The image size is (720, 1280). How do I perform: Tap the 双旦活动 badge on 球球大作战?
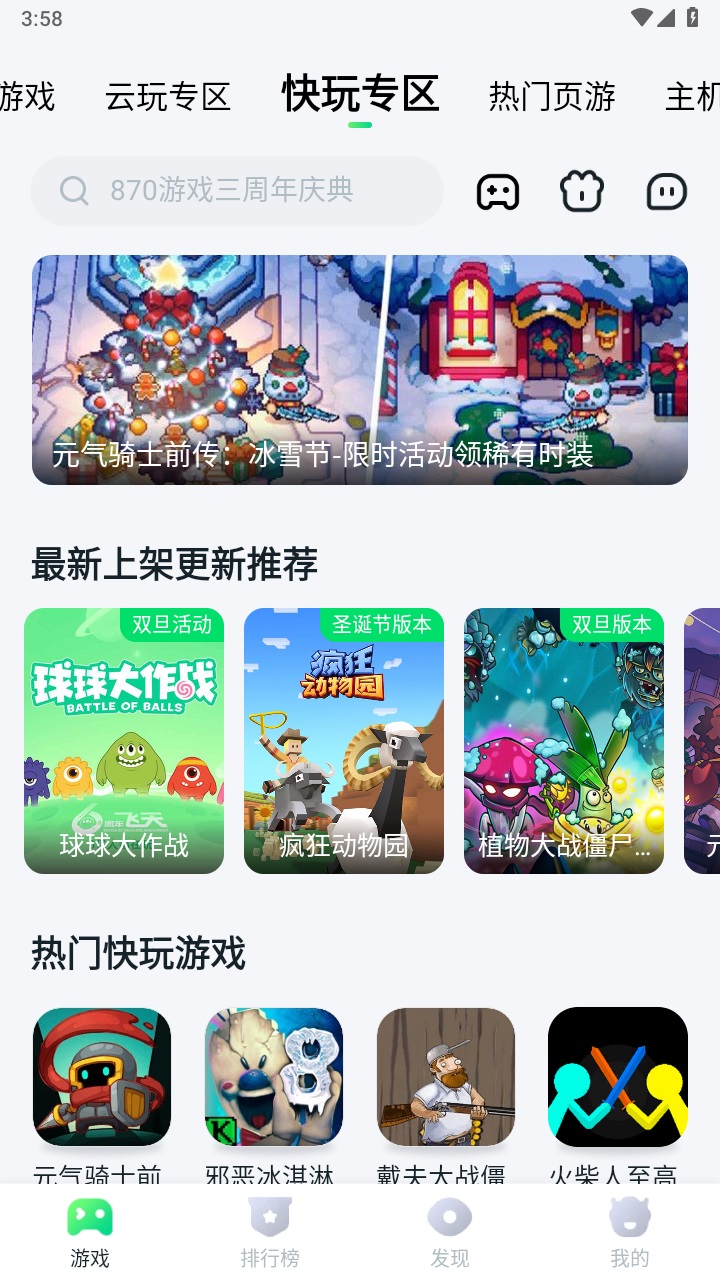coord(172,624)
